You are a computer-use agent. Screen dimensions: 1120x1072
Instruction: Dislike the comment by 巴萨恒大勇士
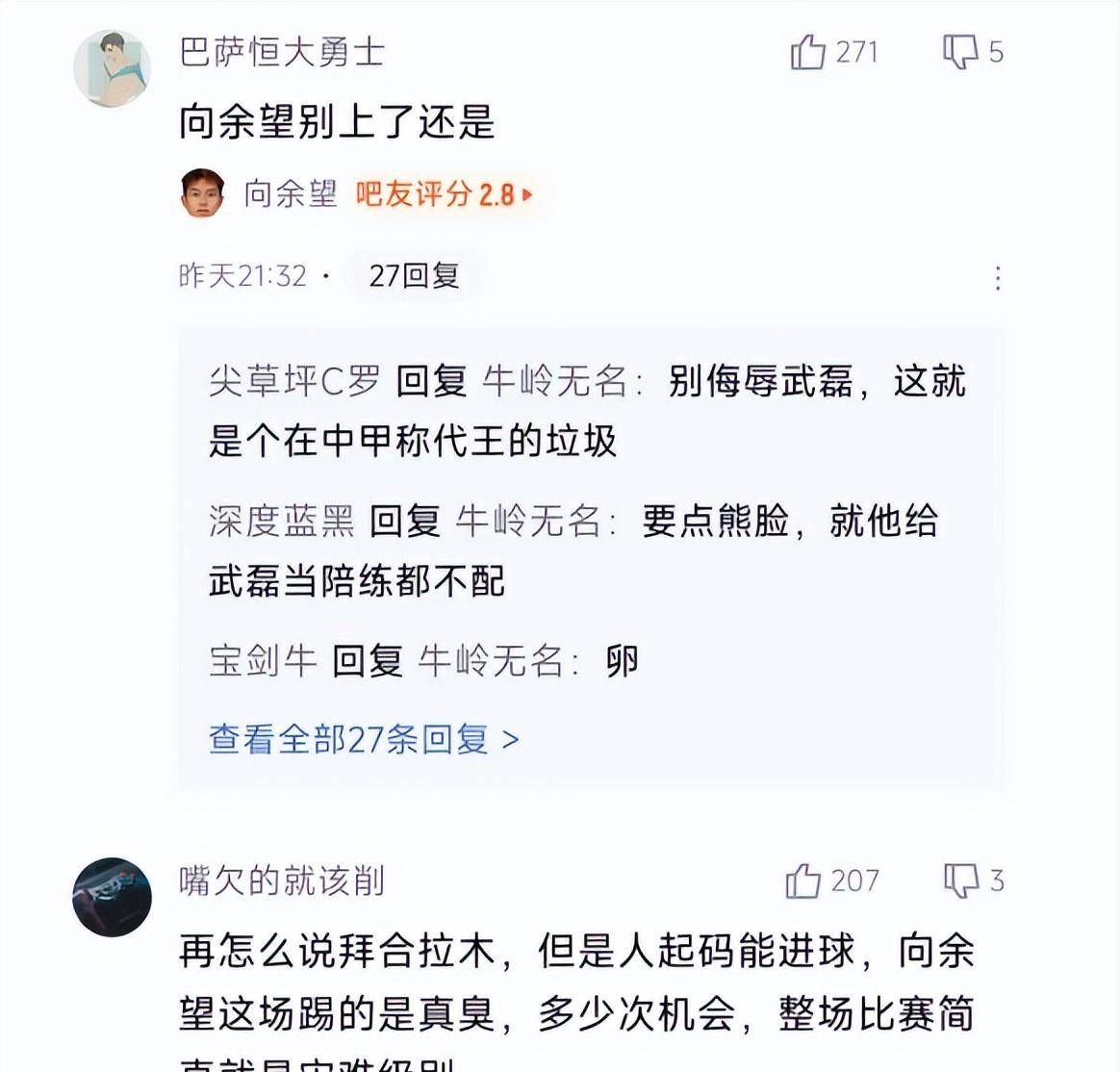click(960, 52)
